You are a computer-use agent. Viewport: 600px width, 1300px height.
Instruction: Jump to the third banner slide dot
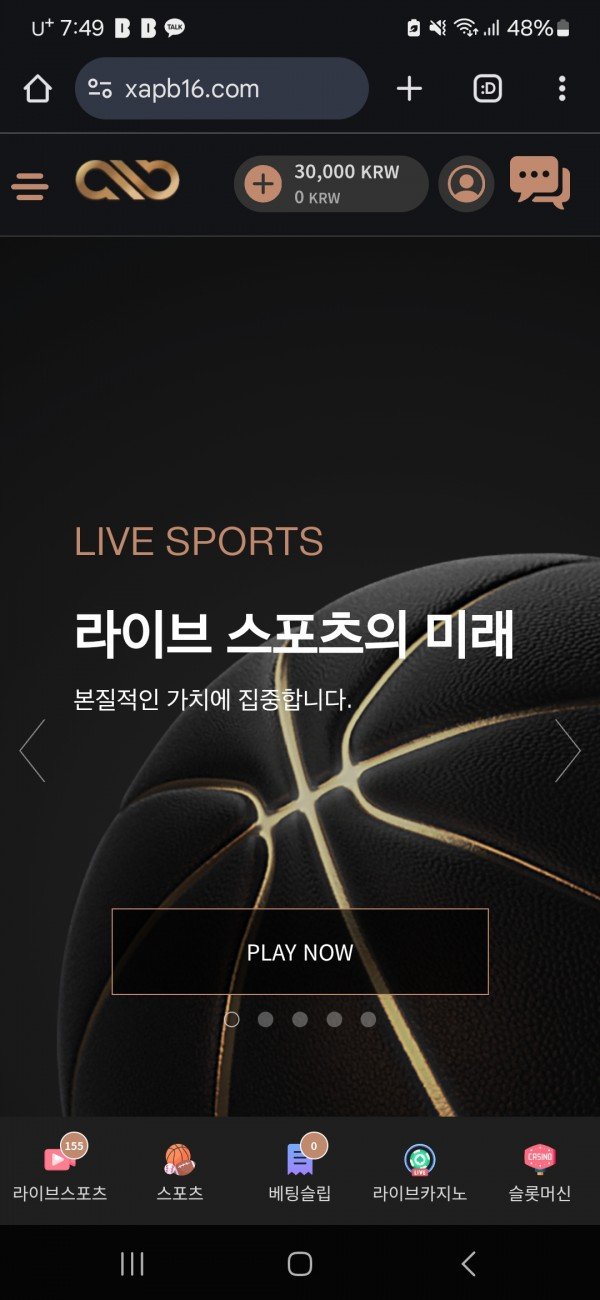pos(300,1019)
